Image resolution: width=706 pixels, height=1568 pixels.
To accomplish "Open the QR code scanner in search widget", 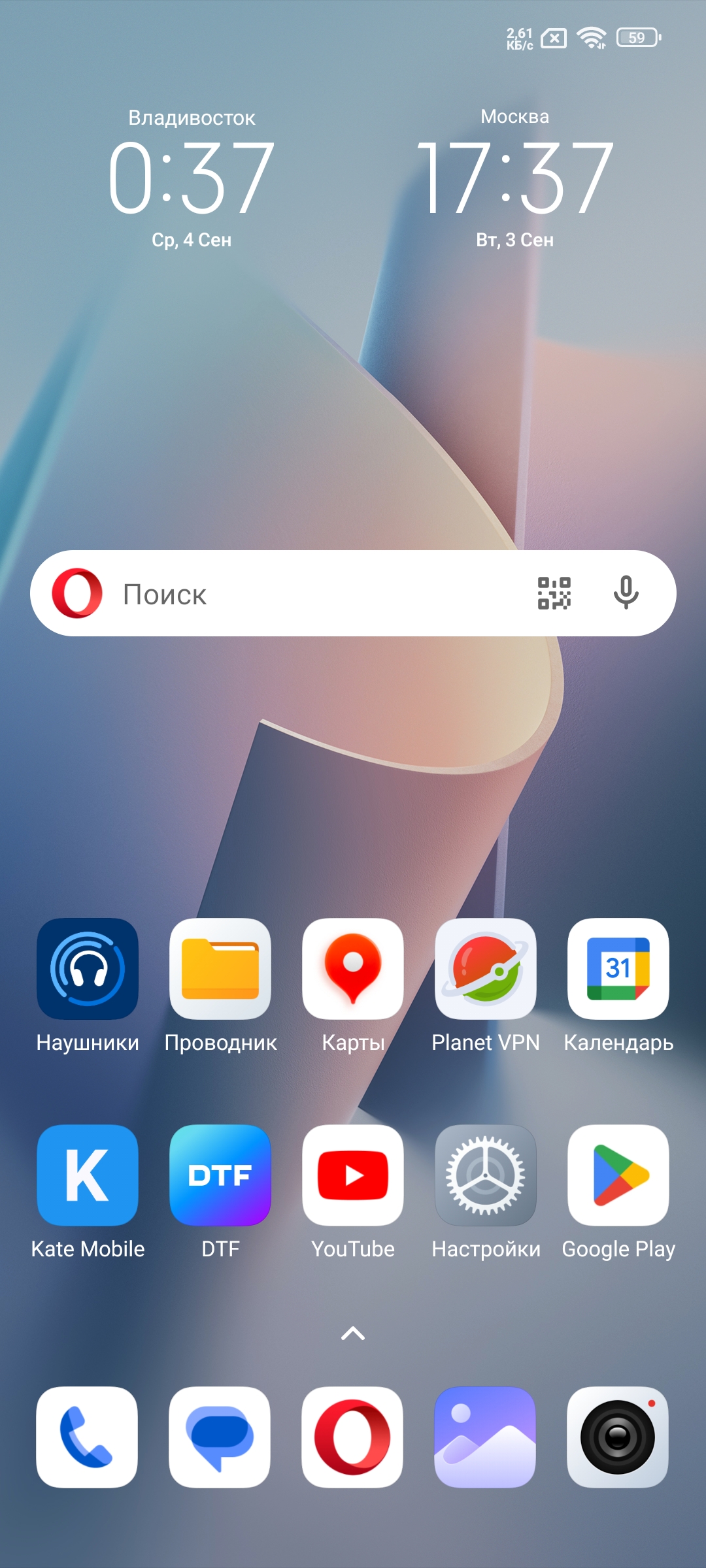I will [554, 593].
